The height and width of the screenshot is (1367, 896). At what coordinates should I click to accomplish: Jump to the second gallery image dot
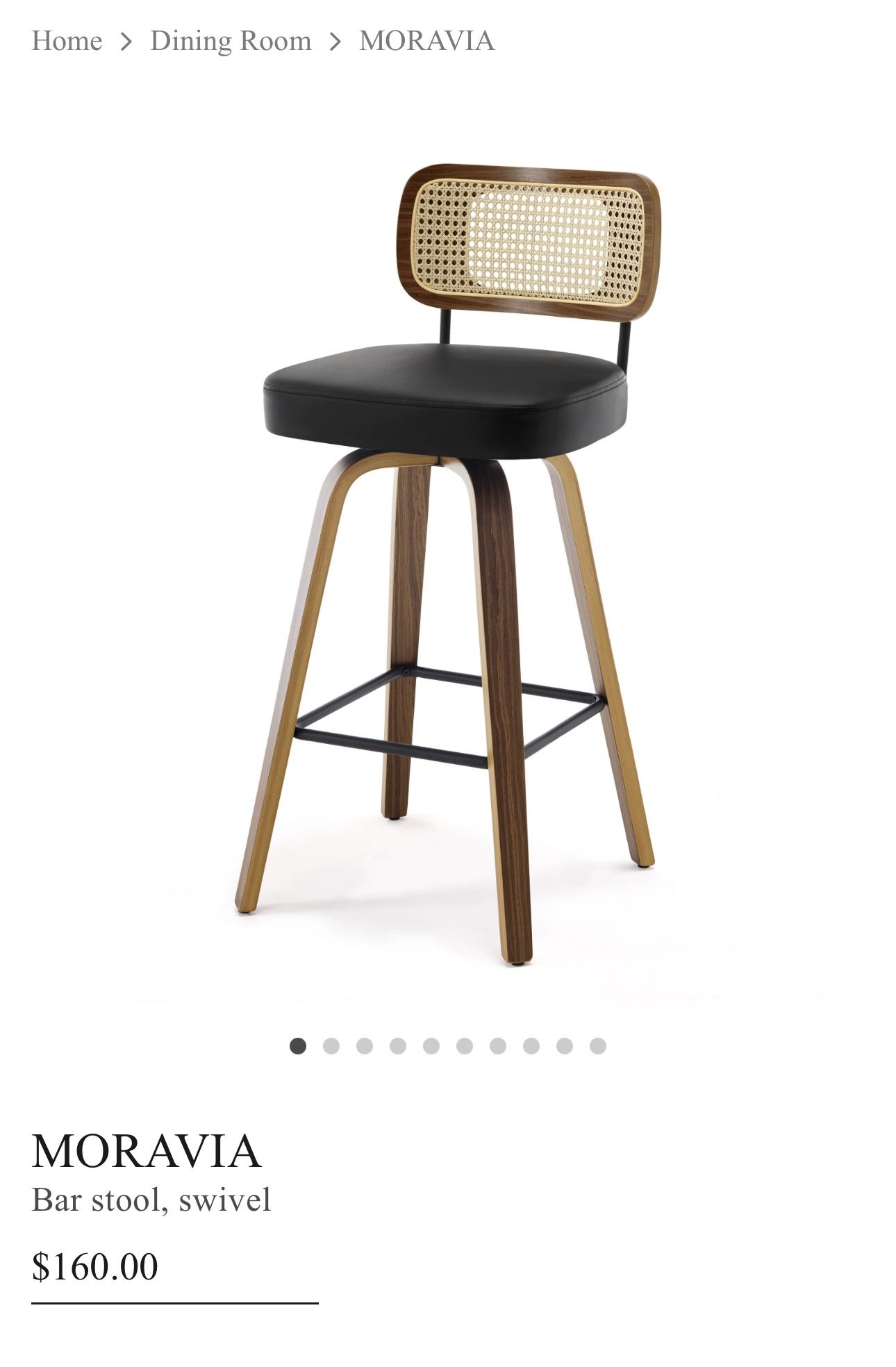tap(331, 1046)
